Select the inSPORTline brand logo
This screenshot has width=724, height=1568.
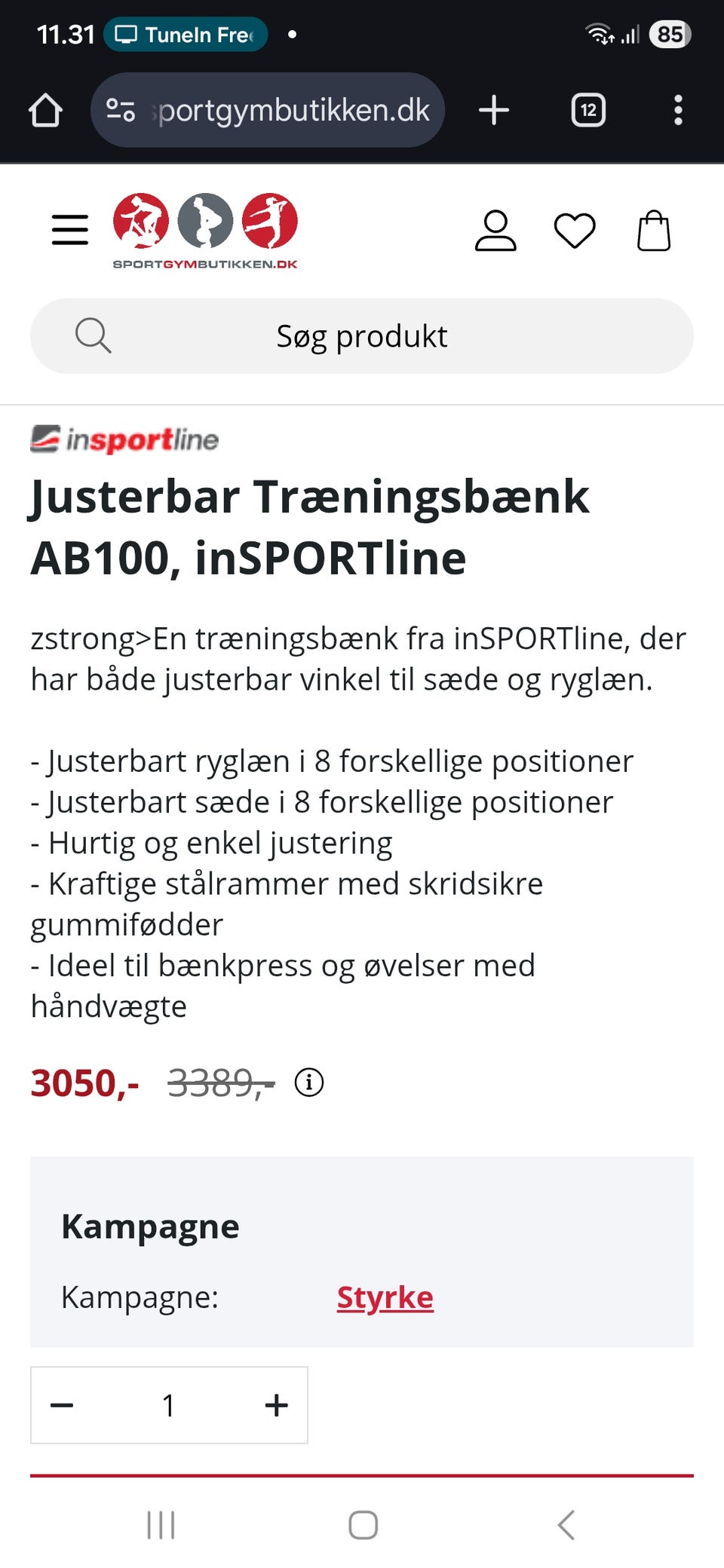(124, 440)
